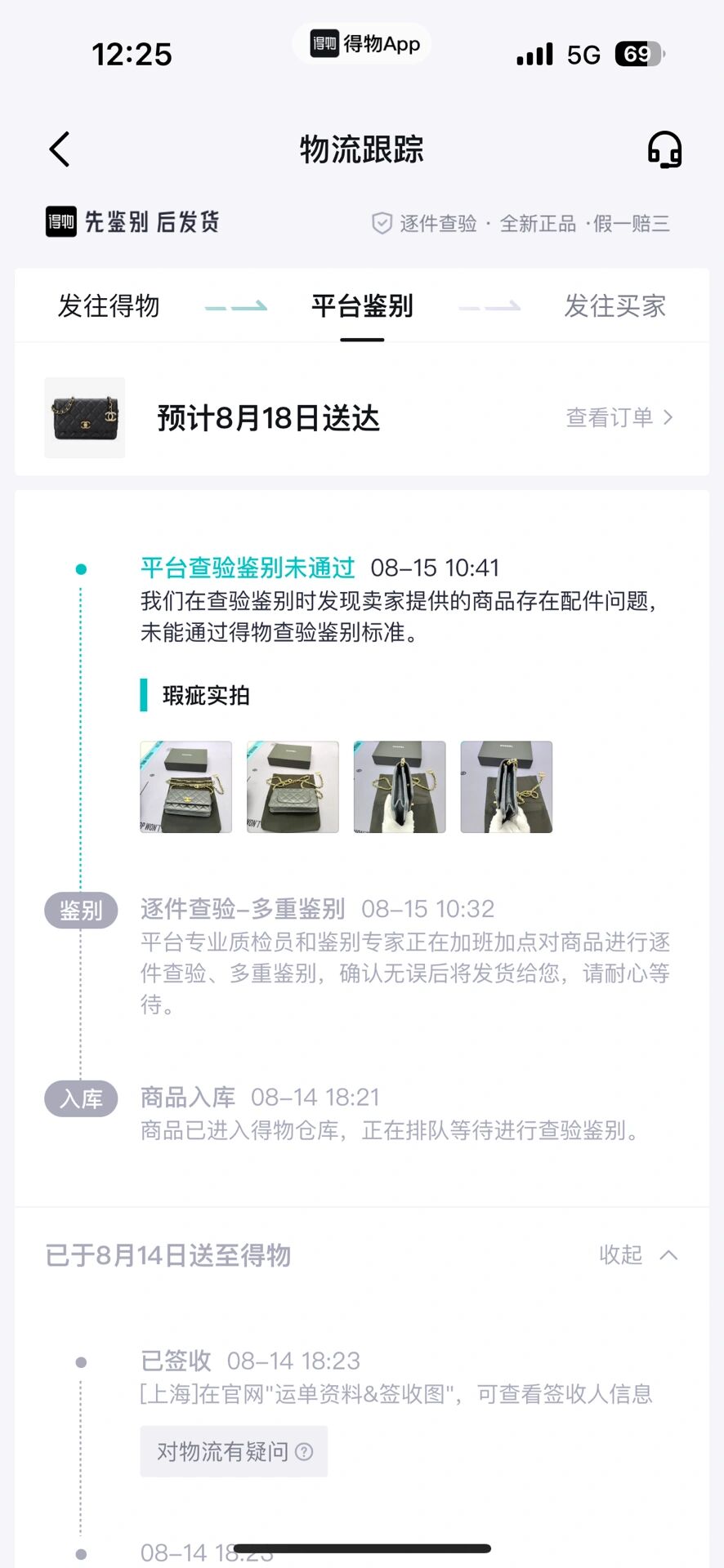724x1568 pixels.
Task: Open the 得物App capsule at screen top
Action: click(x=361, y=43)
